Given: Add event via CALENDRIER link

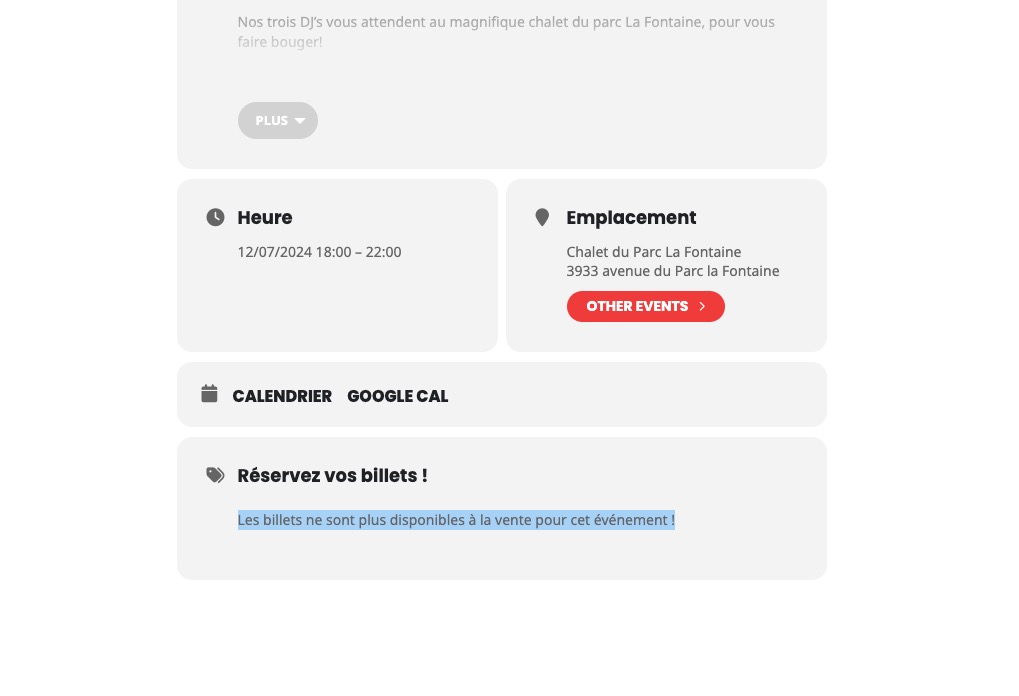Looking at the screenshot, I should point(282,396).
